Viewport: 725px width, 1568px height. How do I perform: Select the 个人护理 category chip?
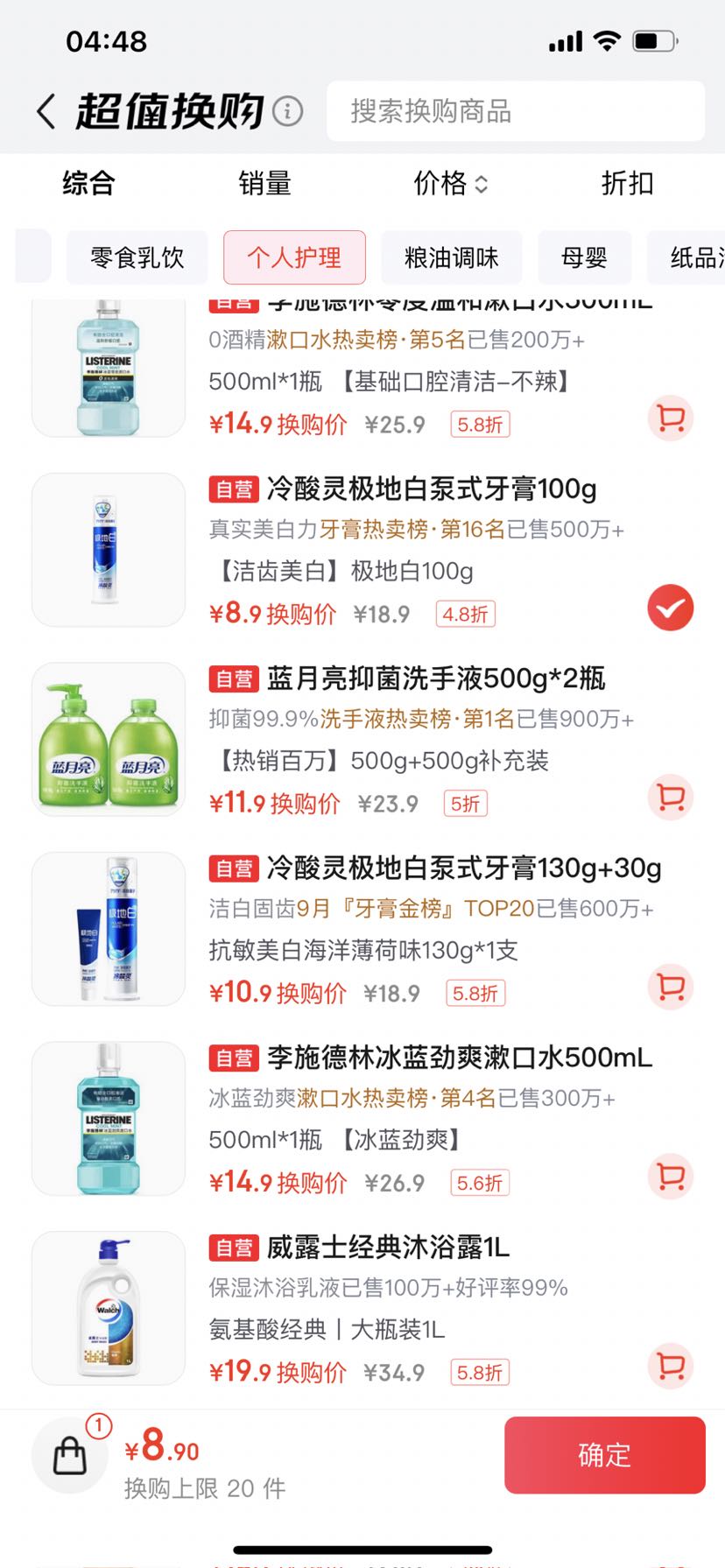coord(294,257)
